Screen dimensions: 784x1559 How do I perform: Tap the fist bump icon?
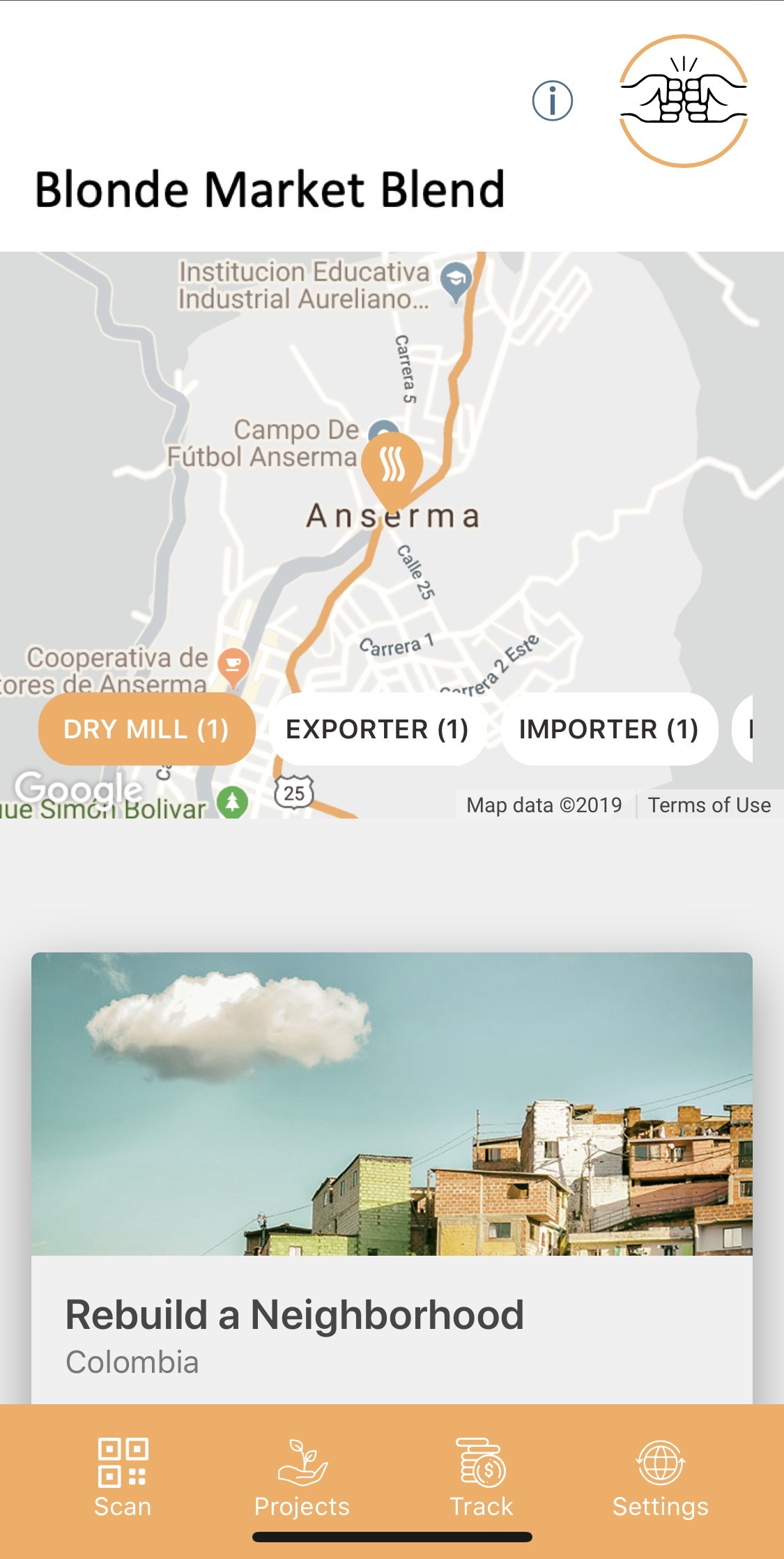click(x=684, y=101)
